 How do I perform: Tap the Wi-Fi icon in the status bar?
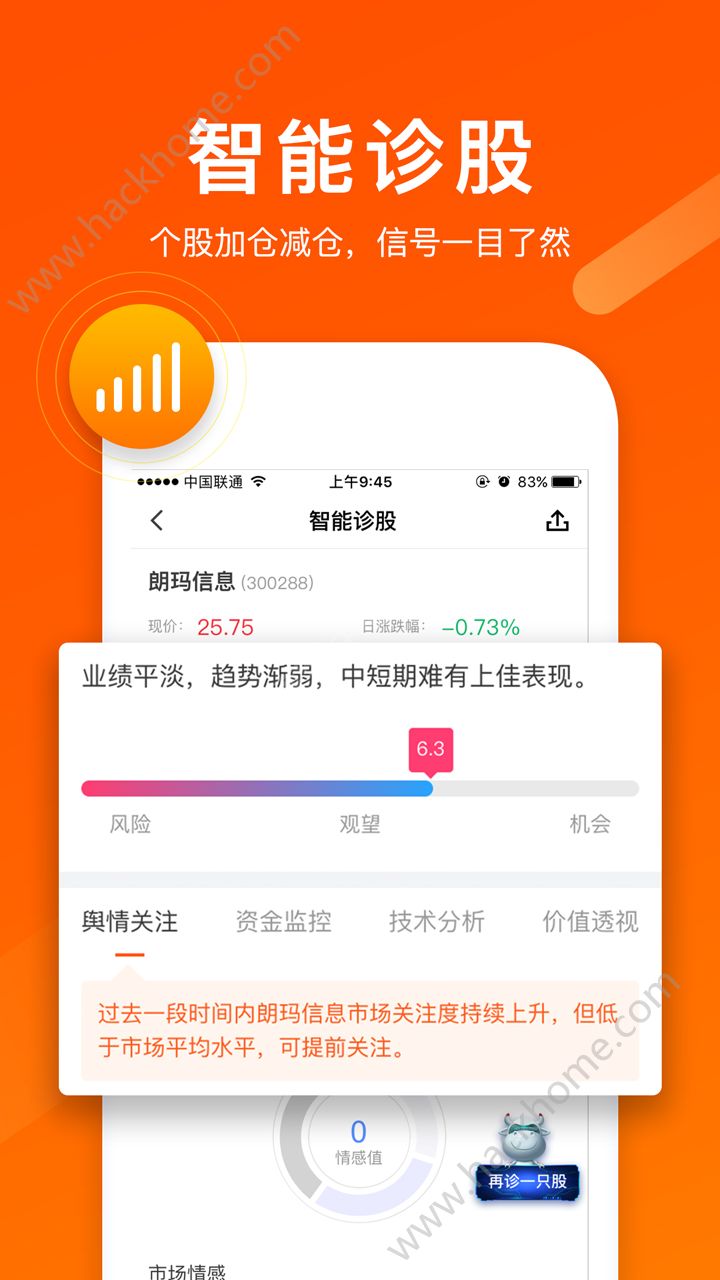point(257,481)
